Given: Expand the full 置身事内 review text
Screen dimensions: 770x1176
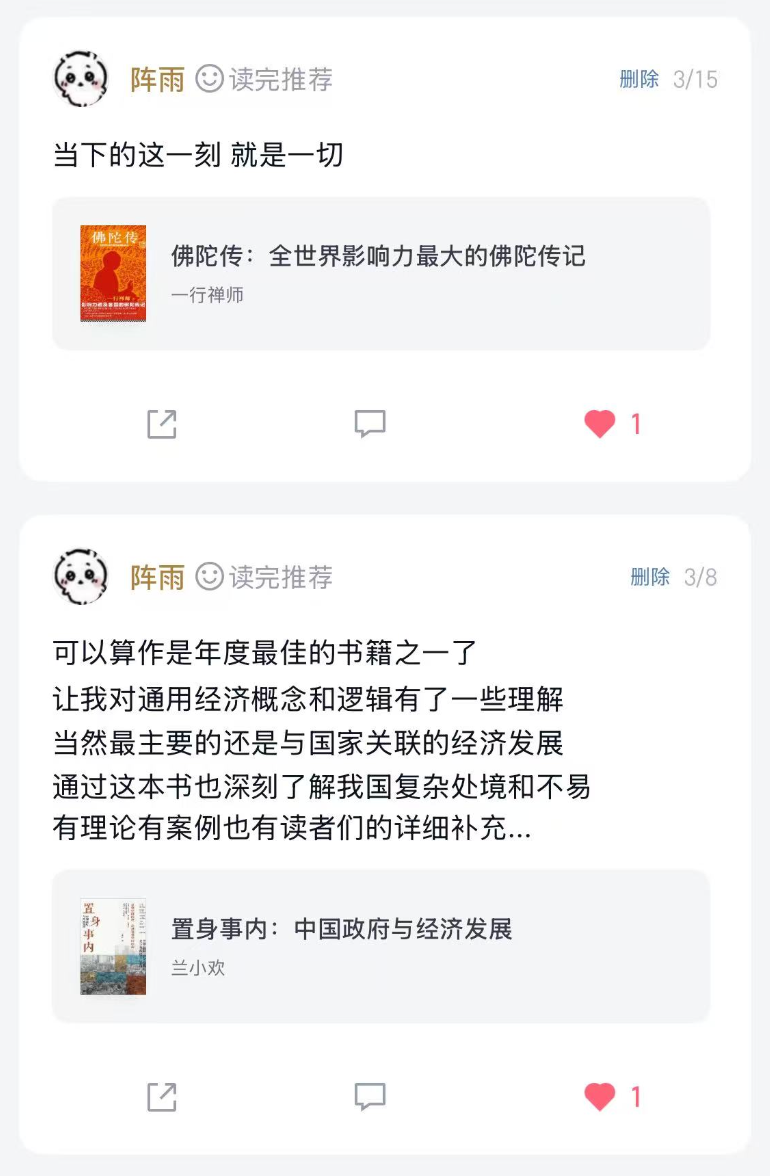Looking at the screenshot, I should tap(300, 829).
